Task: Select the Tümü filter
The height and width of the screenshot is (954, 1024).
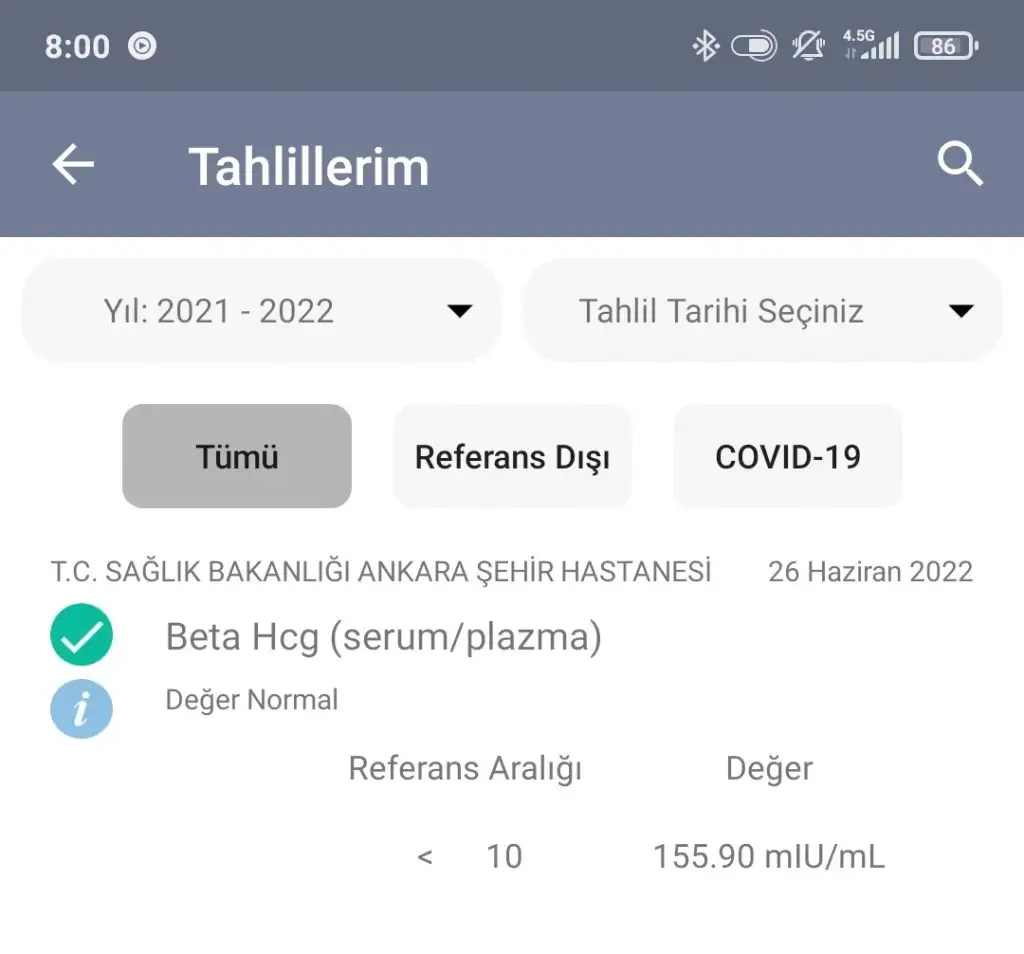Action: point(237,457)
